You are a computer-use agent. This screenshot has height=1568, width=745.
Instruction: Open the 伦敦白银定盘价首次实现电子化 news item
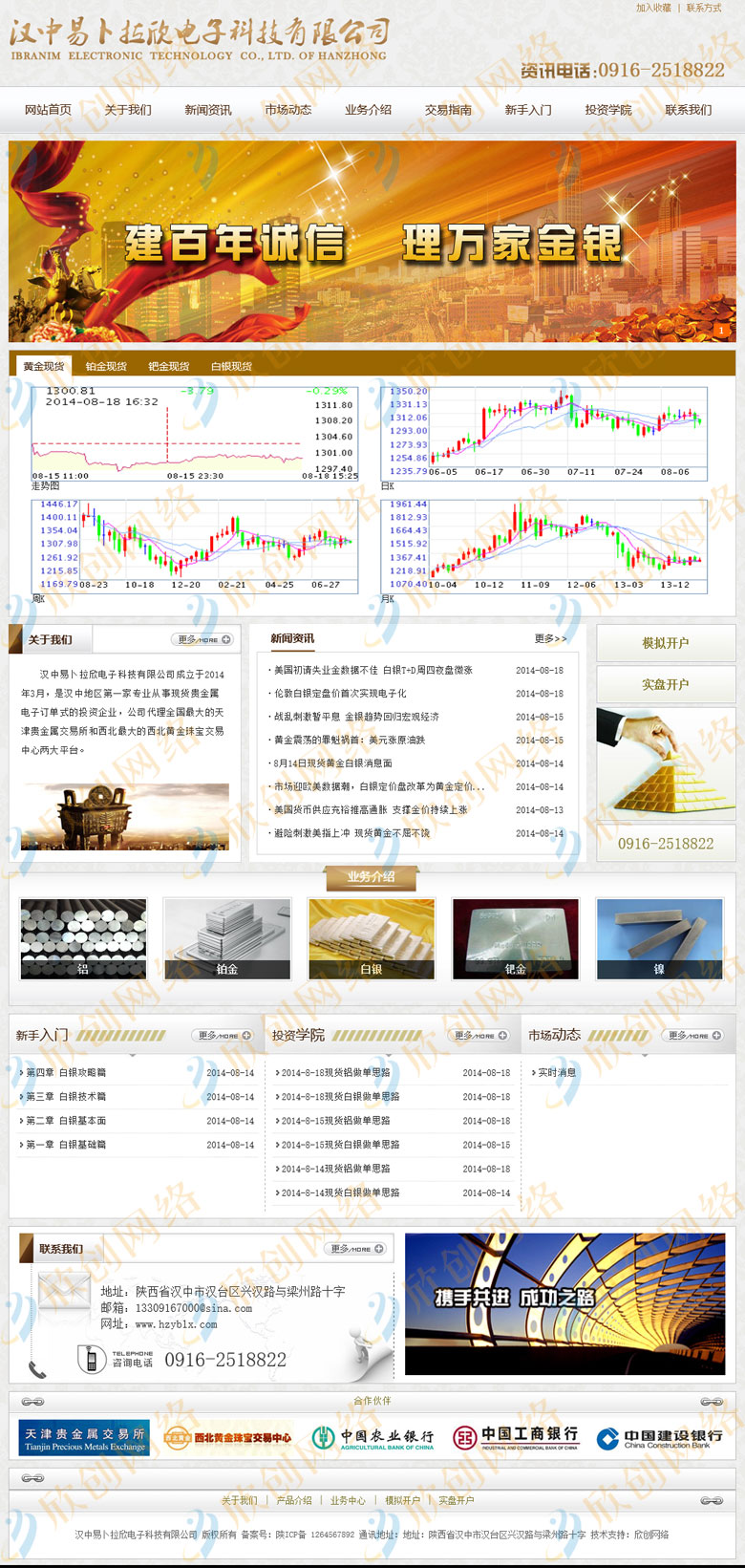coord(340,694)
